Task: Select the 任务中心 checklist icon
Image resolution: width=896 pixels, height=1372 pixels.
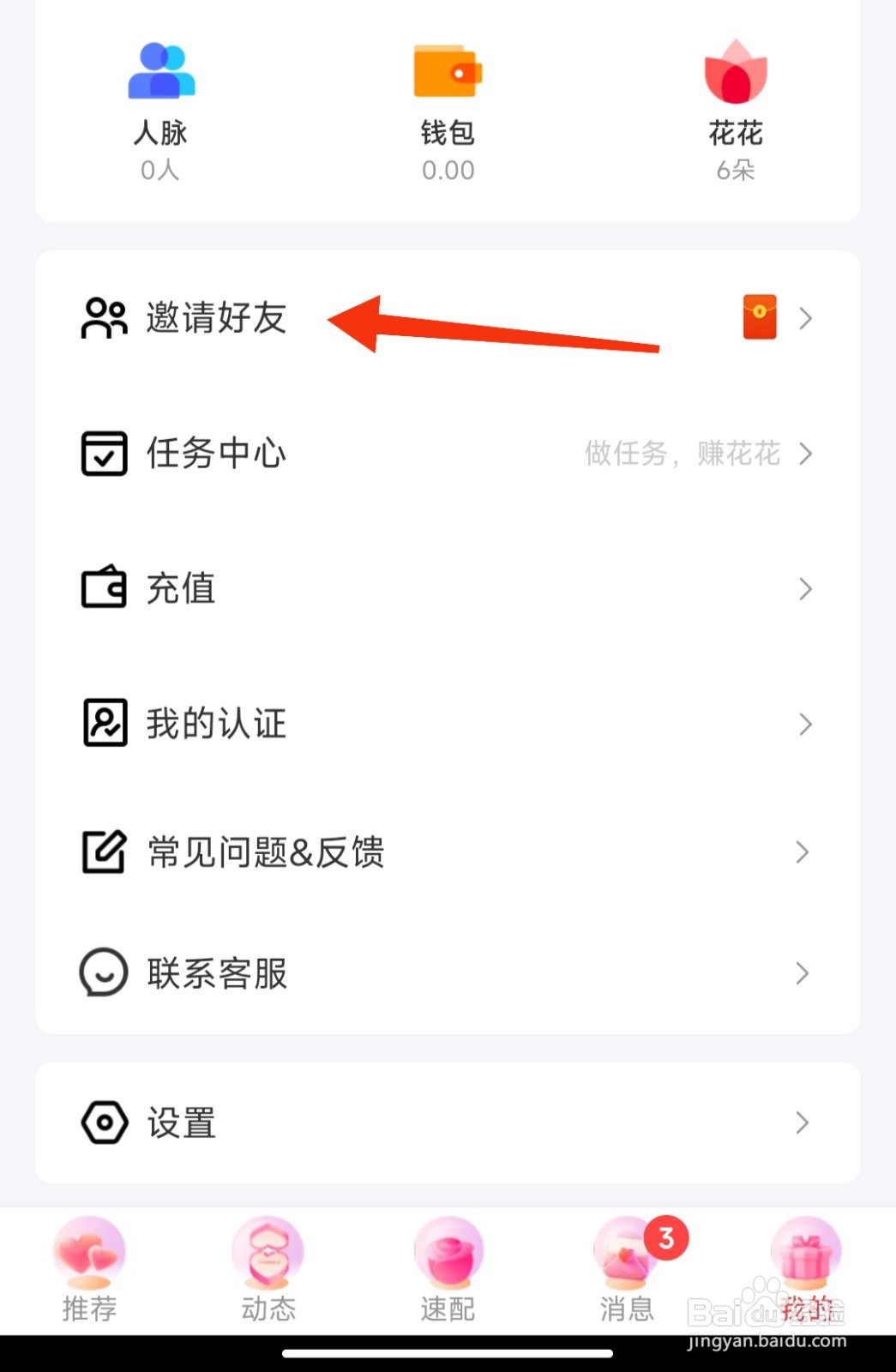Action: pos(103,454)
